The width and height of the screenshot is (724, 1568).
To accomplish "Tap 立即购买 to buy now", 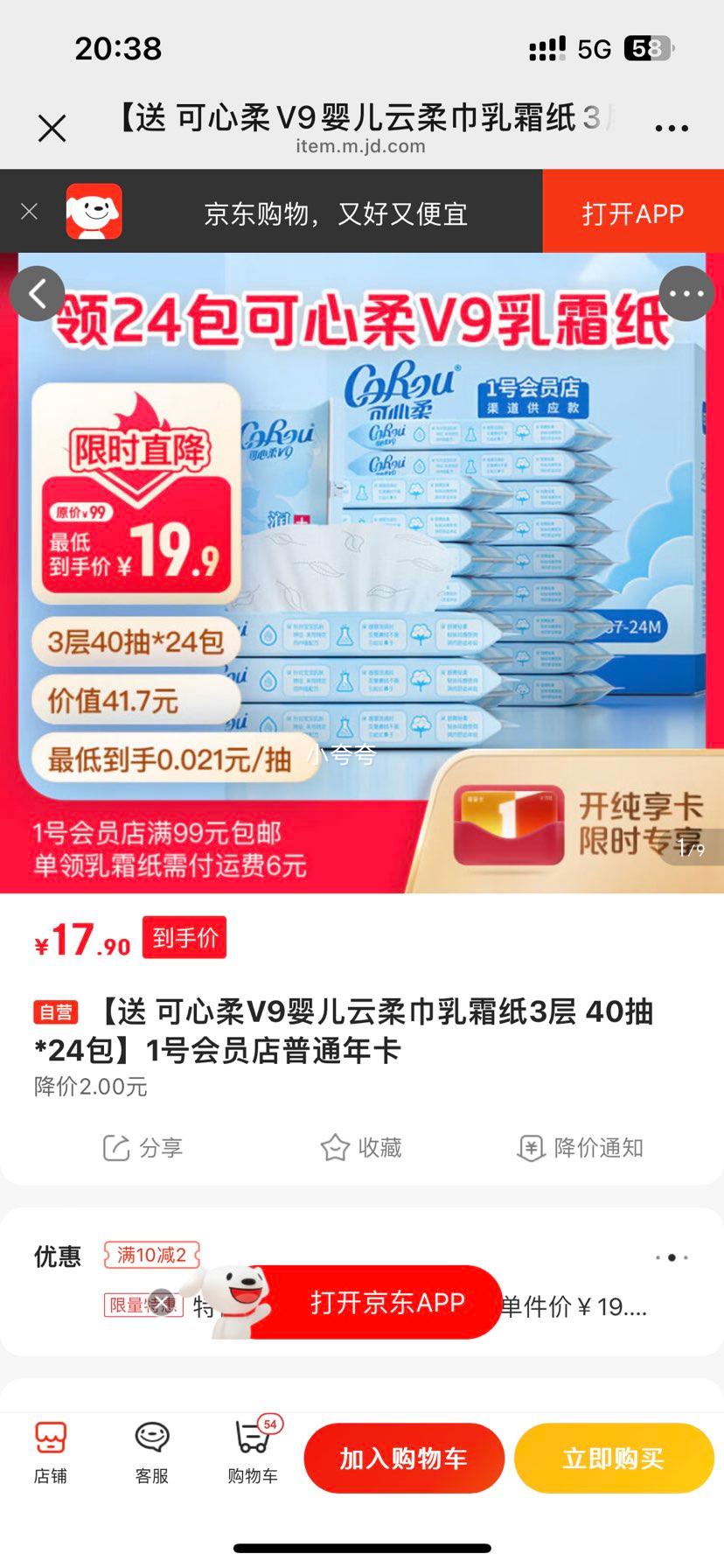I will (613, 1457).
